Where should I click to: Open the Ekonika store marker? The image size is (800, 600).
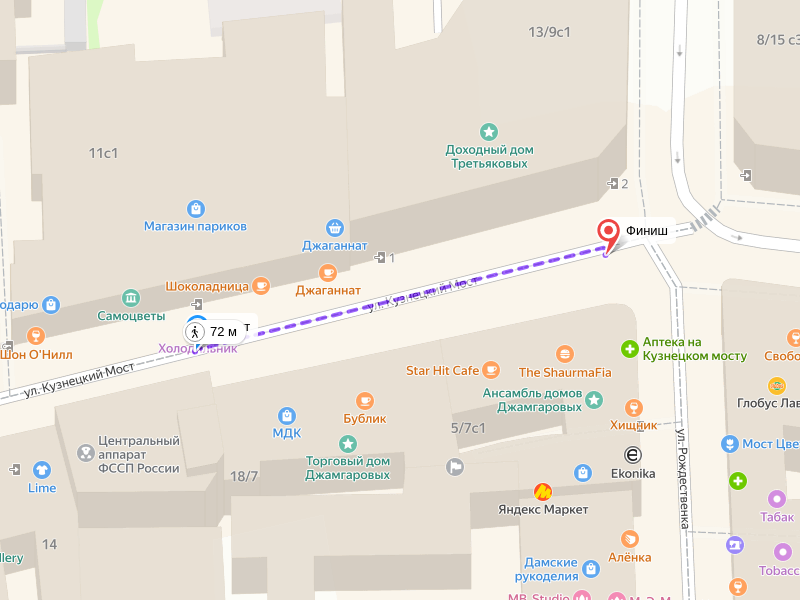point(632,453)
